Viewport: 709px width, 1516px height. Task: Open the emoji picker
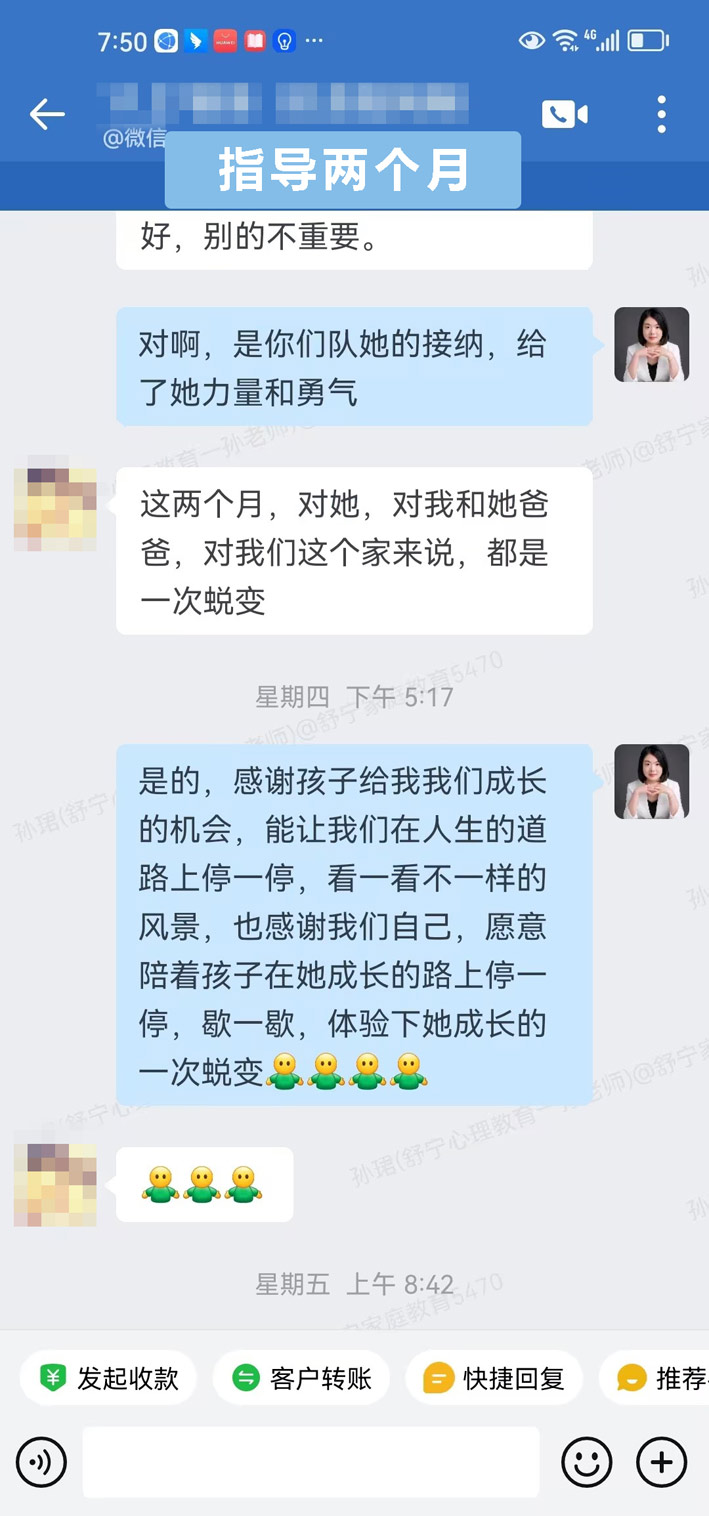pos(586,1463)
